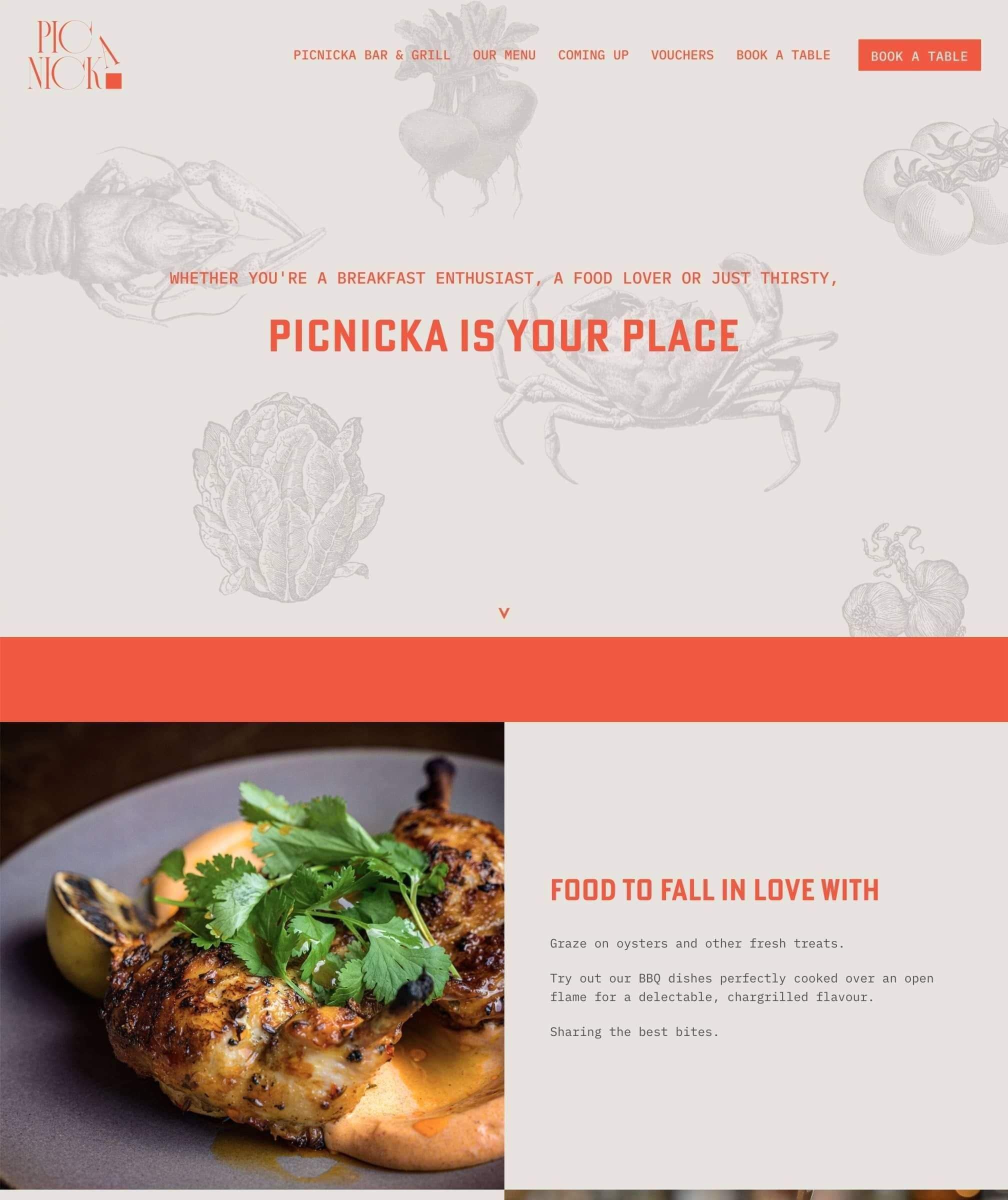This screenshot has width=1008, height=1200.
Task: Tap the down arrow below the headline
Action: [504, 613]
